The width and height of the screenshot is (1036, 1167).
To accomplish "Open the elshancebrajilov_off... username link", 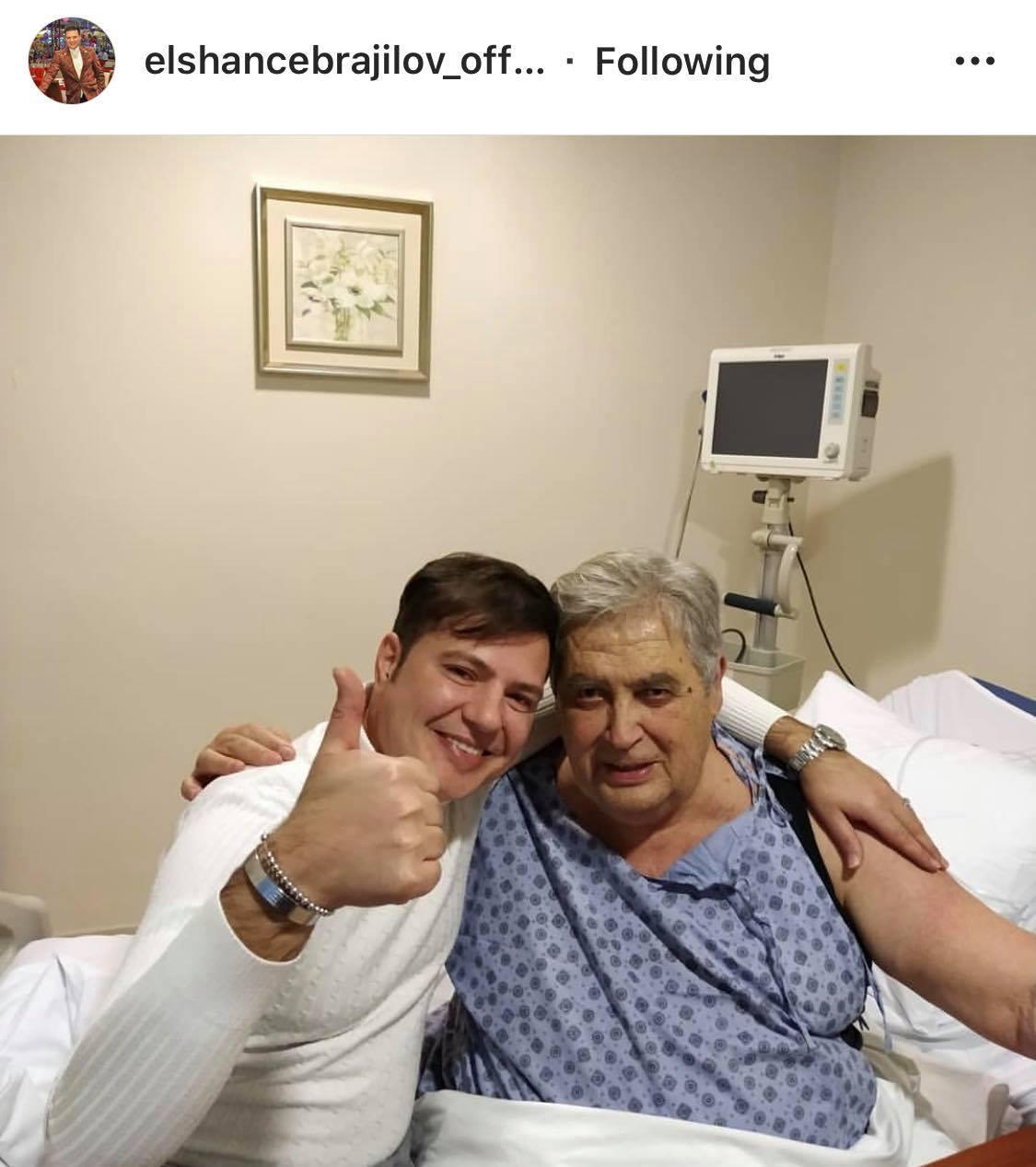I will (x=344, y=62).
